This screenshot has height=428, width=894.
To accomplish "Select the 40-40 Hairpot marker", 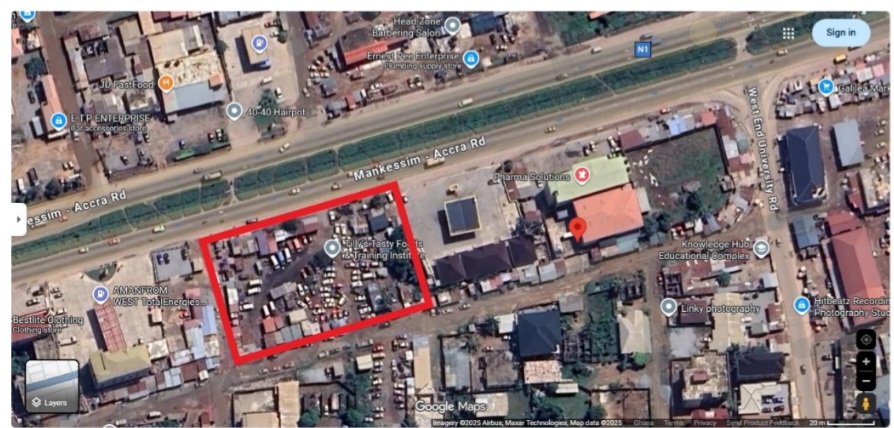I will tap(234, 111).
